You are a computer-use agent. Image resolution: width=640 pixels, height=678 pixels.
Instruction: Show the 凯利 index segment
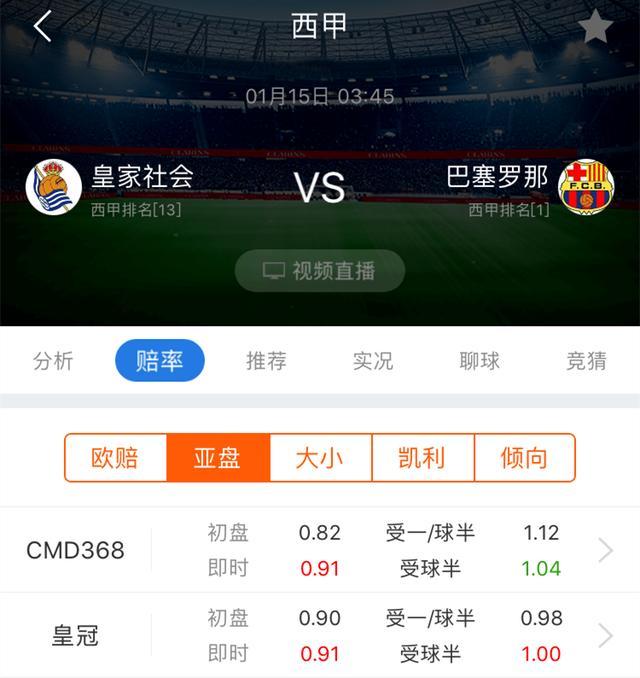pos(422,458)
